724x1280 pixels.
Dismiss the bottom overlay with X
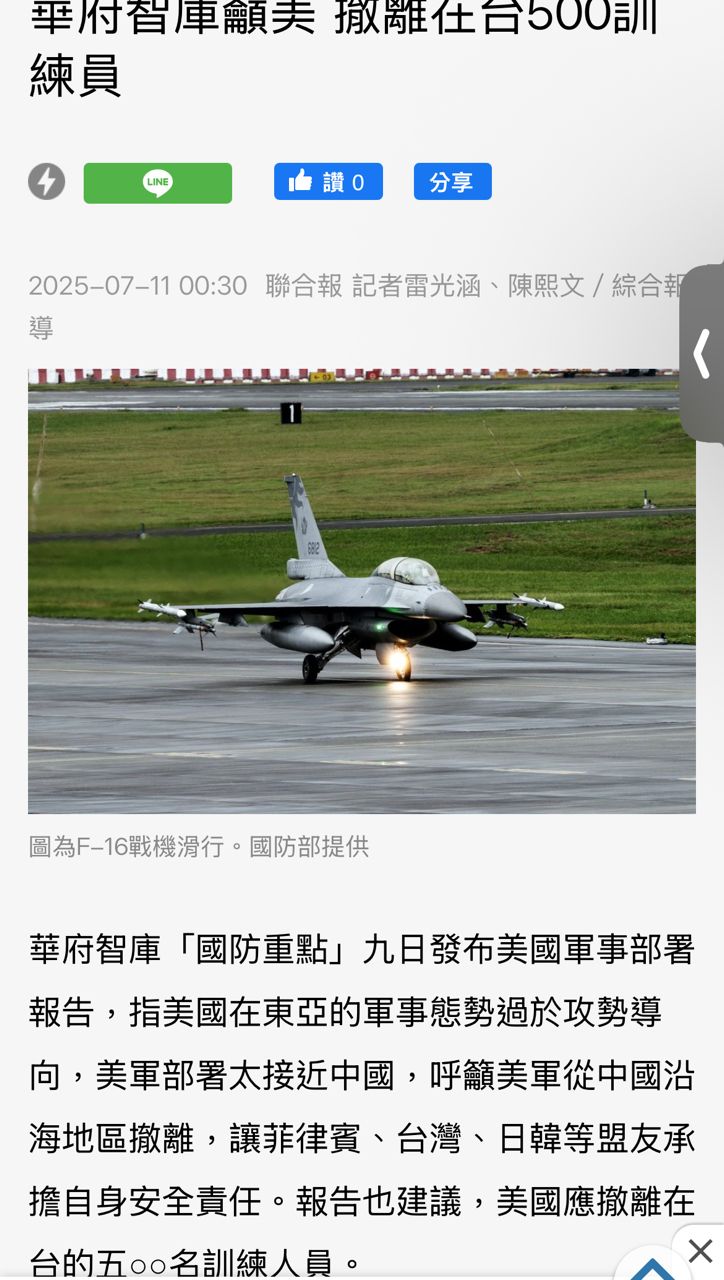(700, 1250)
